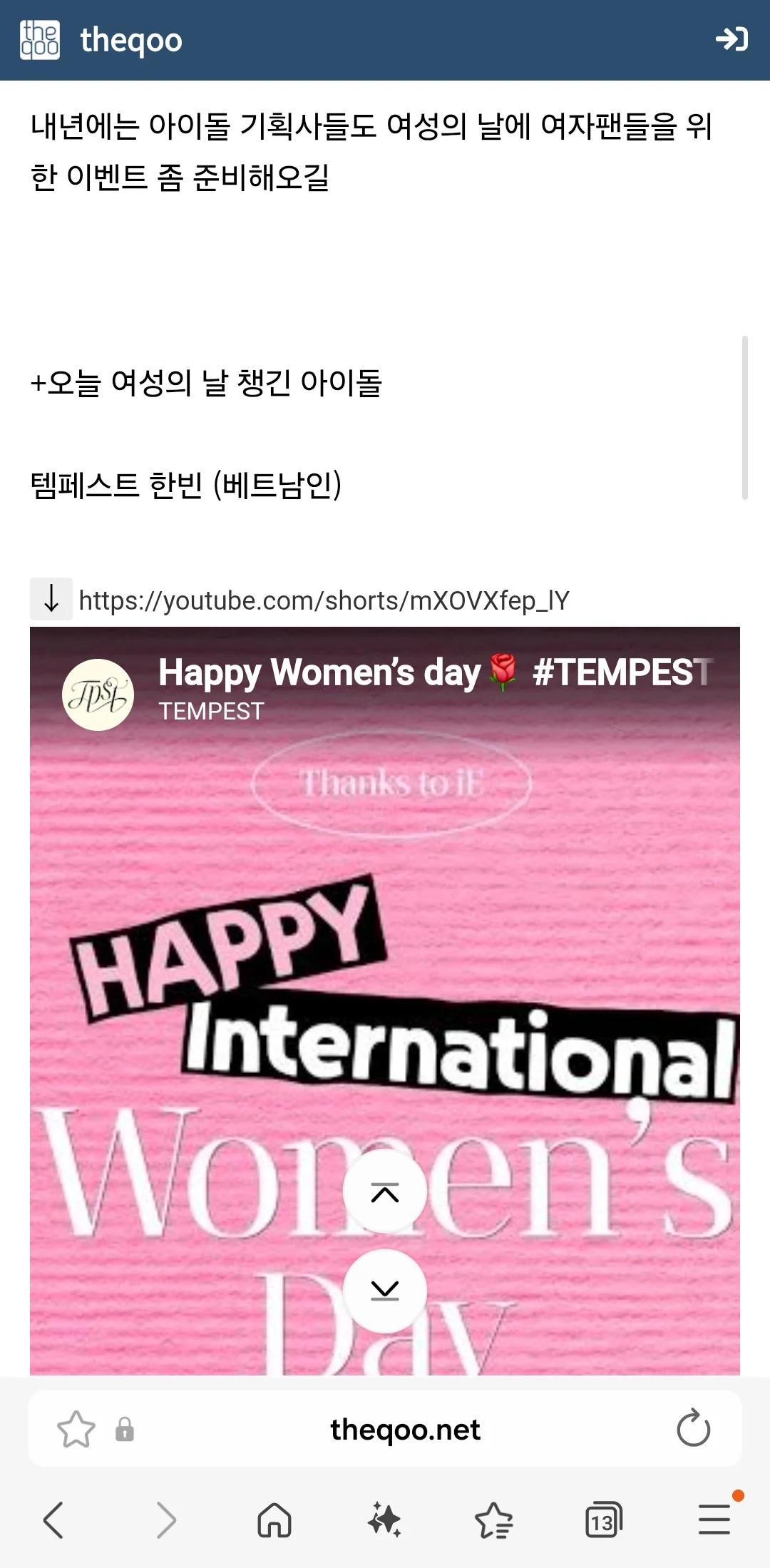View the 13 open tabs

(603, 1520)
